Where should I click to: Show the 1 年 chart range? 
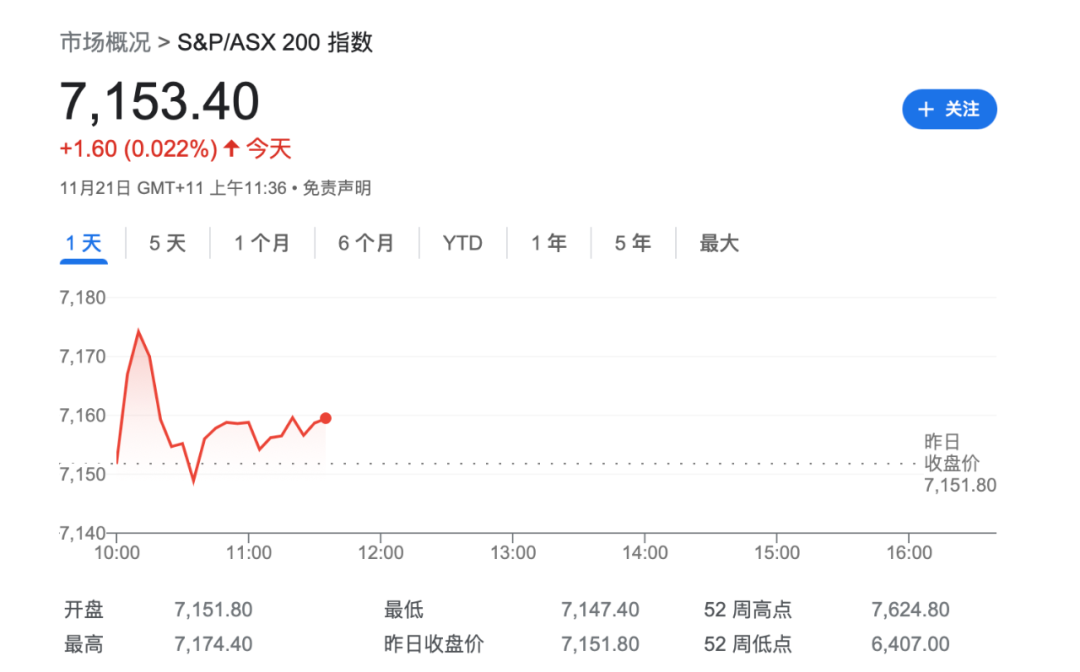548,243
